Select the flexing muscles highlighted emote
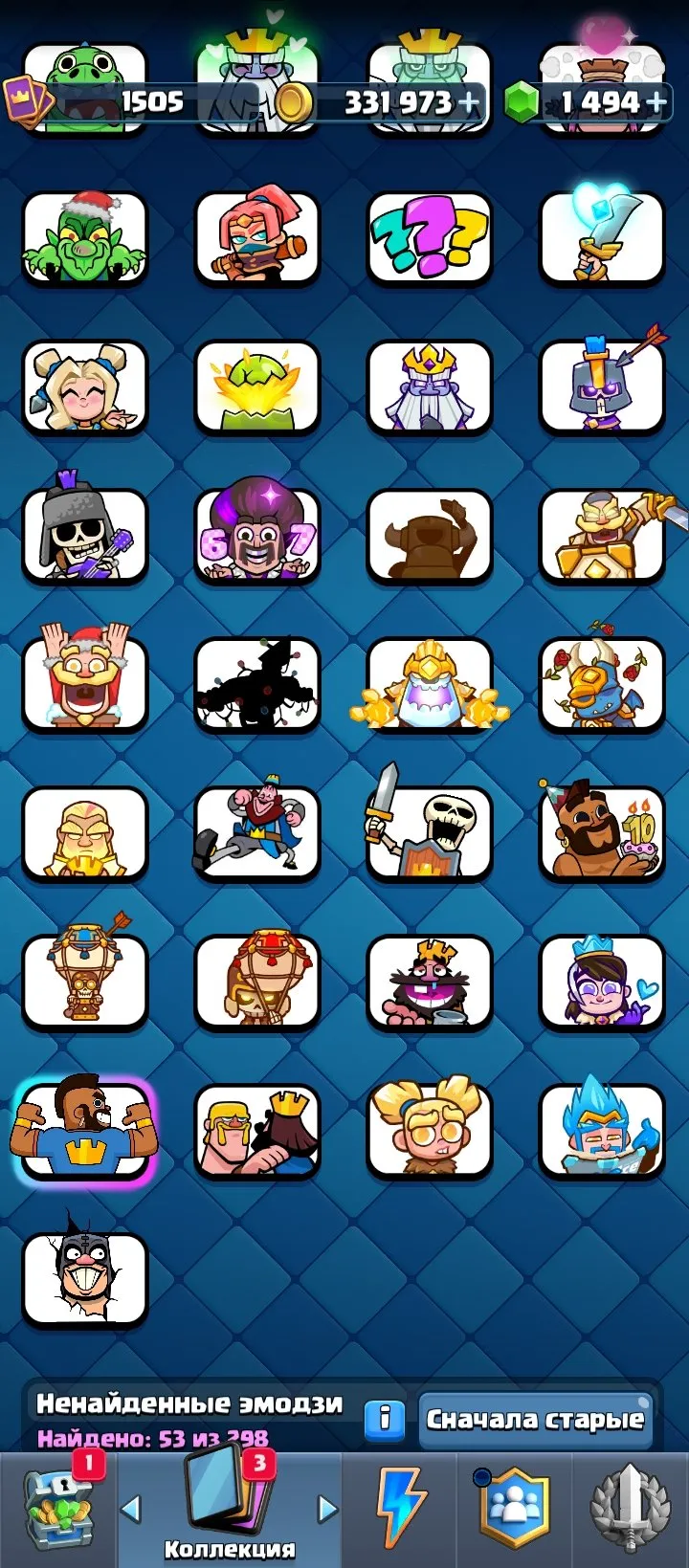Screen dimensions: 689x1568 pyautogui.click(x=85, y=1129)
